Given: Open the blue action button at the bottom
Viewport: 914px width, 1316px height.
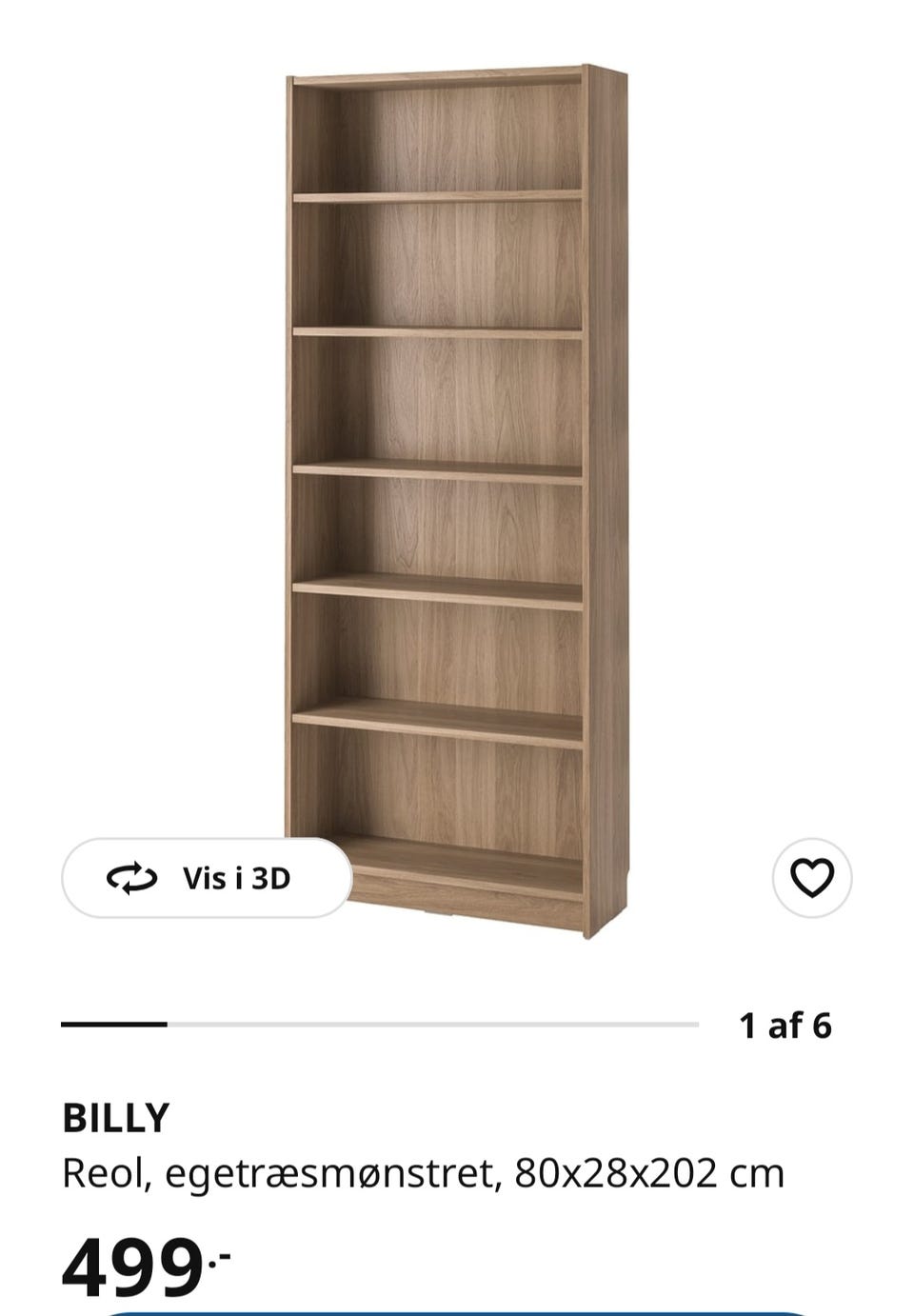Looking at the screenshot, I should click(457, 1312).
